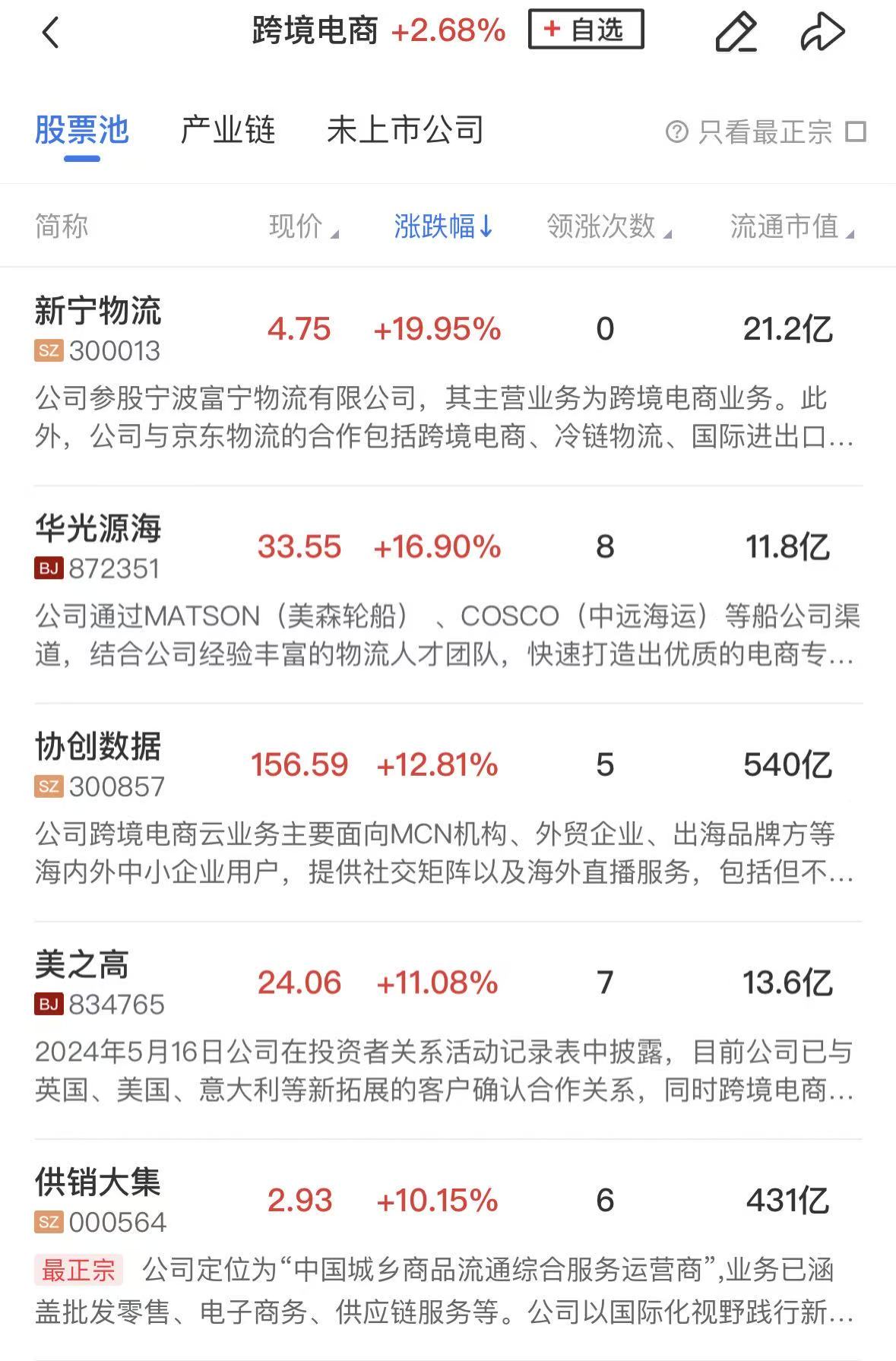Reverse the 涨跌幅 sort order
Viewport: 896px width, 1361px height.
click(x=444, y=226)
